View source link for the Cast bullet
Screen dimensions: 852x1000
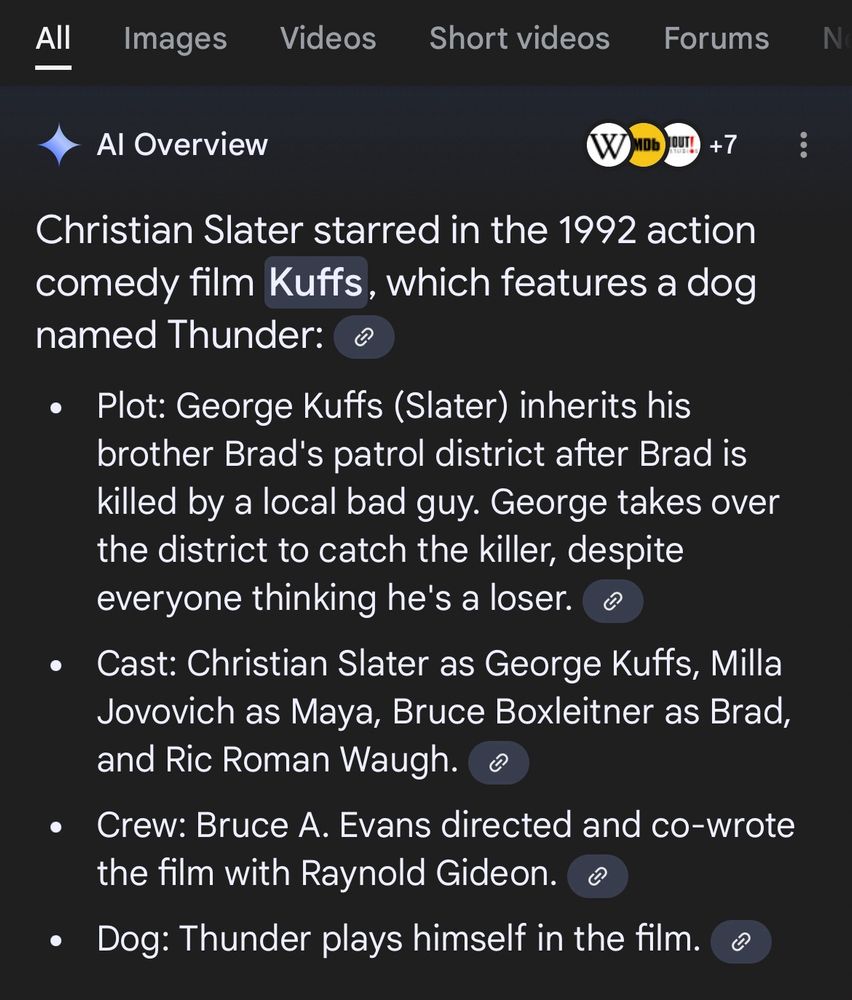point(498,763)
